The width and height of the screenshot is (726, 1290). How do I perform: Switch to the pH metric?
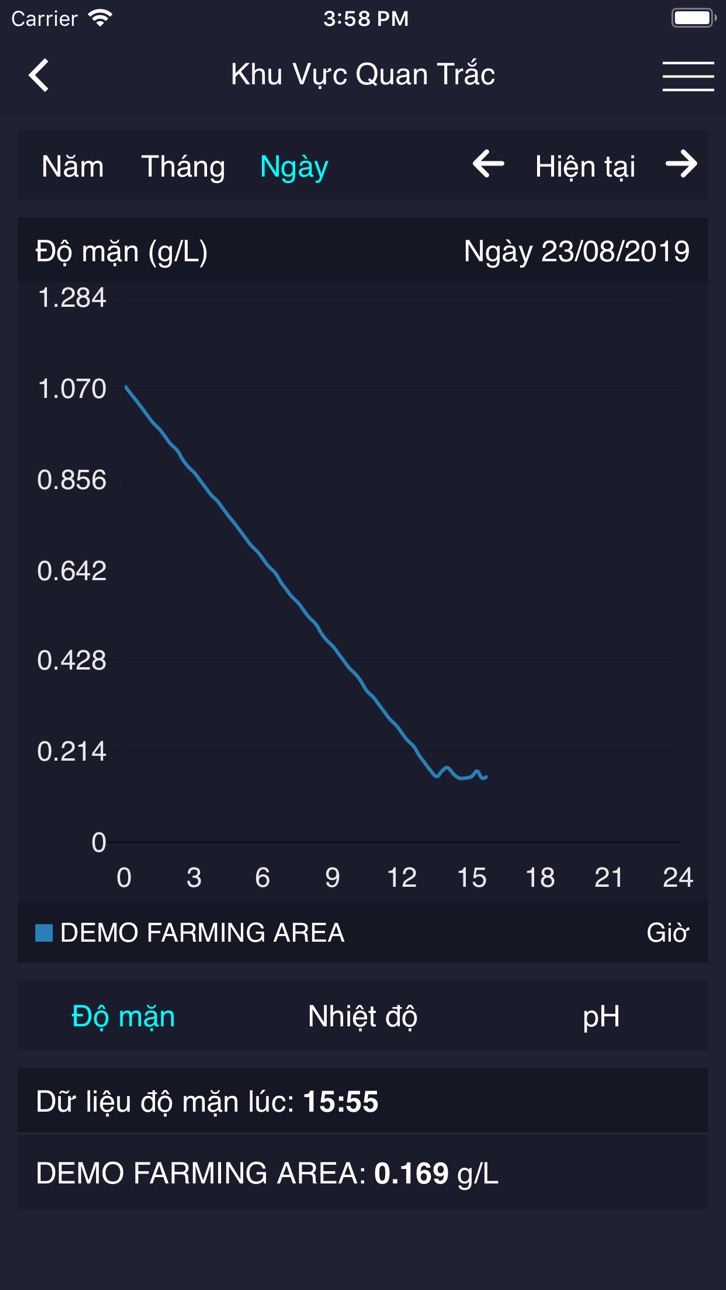pyautogui.click(x=601, y=1018)
